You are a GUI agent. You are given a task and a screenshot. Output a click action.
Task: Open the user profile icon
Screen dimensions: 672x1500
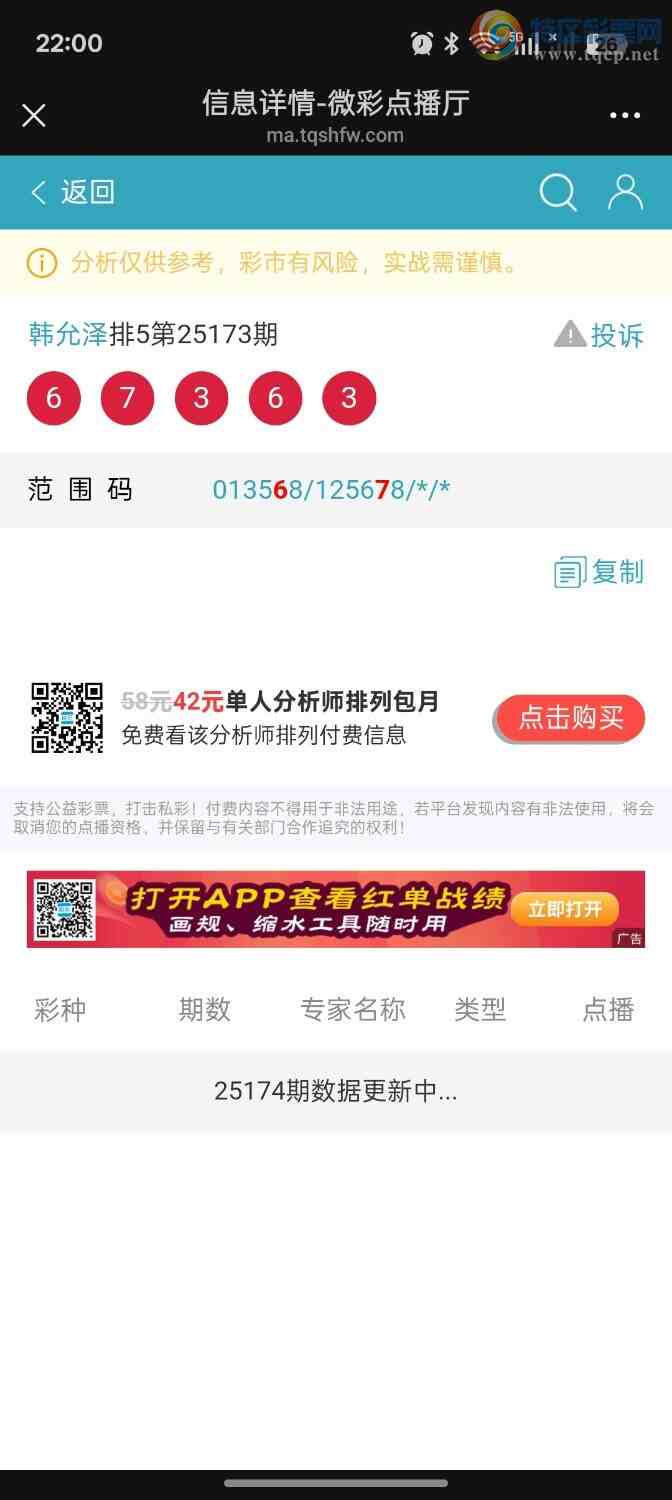[x=625, y=192]
